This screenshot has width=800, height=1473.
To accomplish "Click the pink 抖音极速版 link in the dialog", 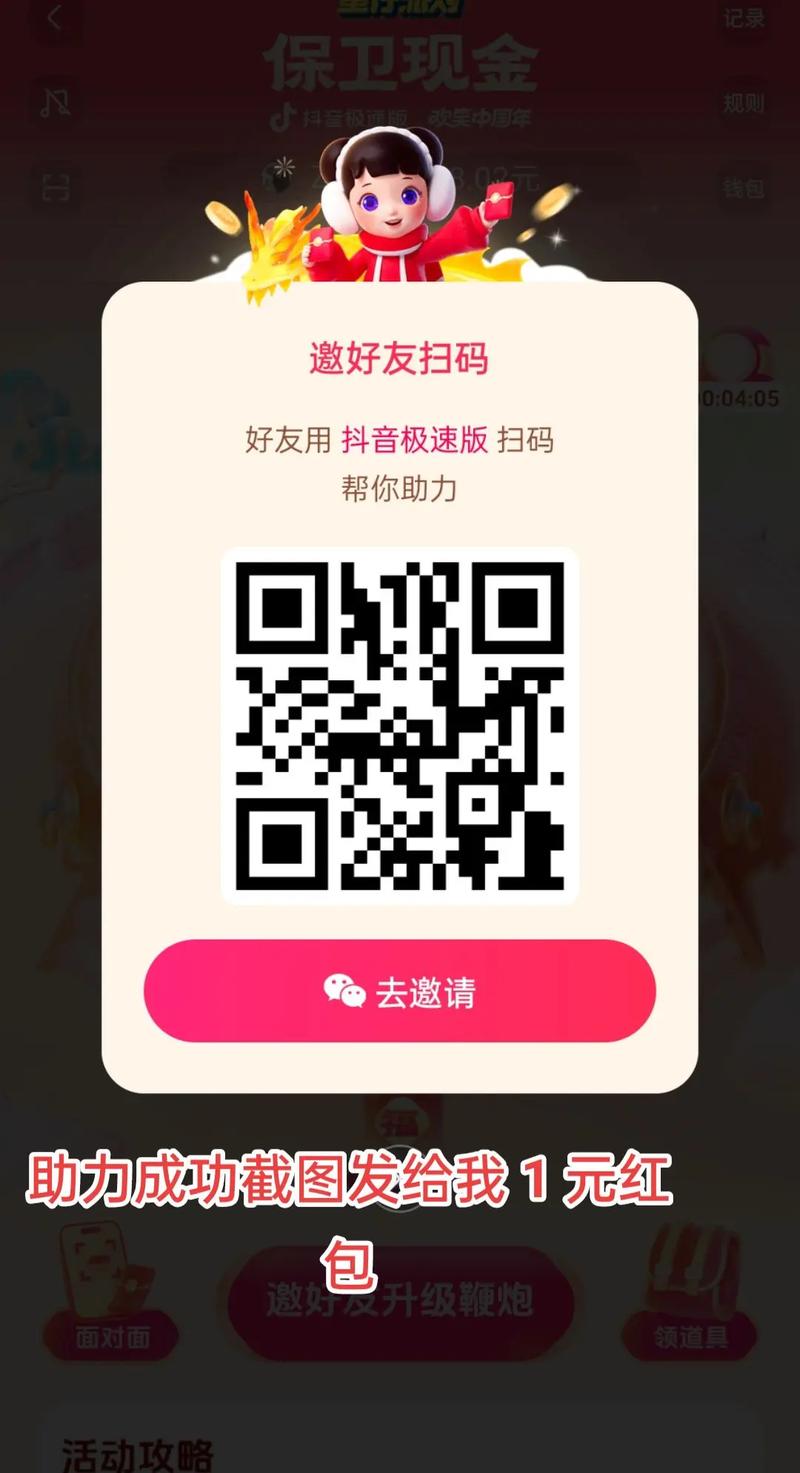I will point(416,438).
